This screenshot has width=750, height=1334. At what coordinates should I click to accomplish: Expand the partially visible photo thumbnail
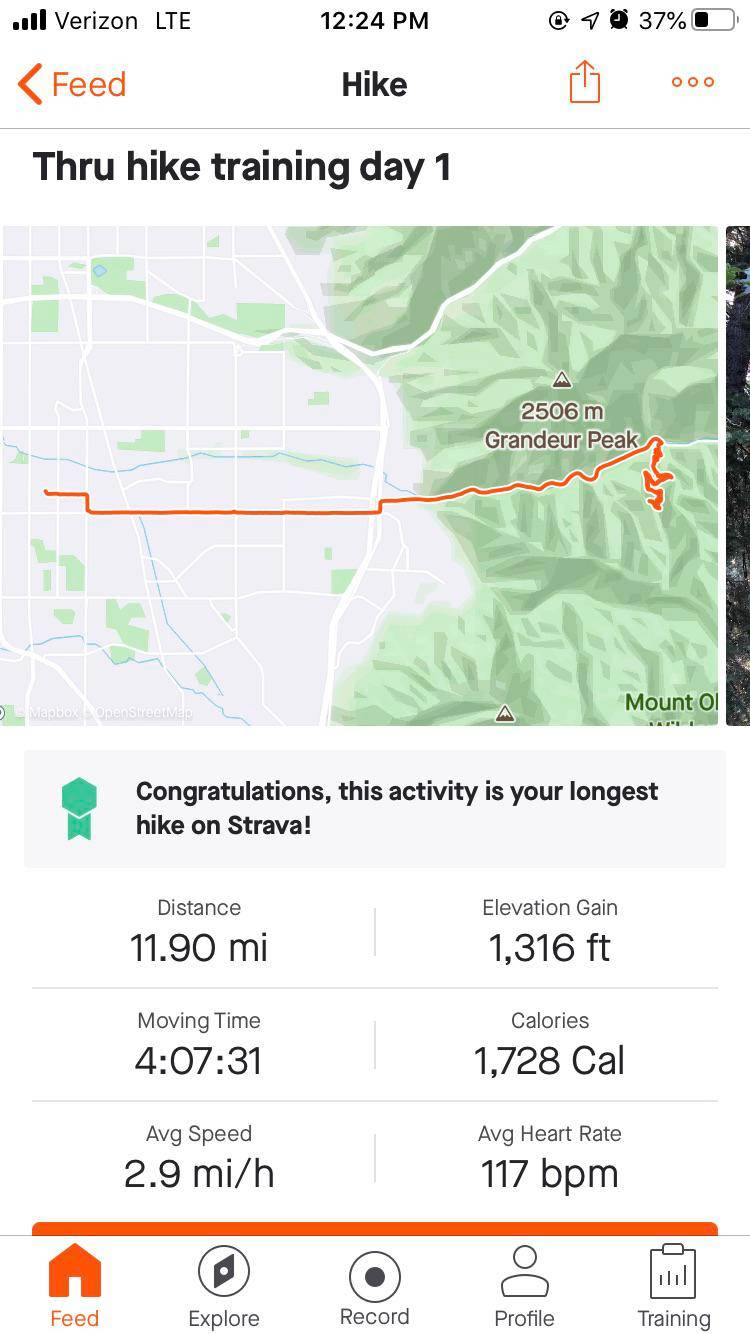[x=737, y=477]
